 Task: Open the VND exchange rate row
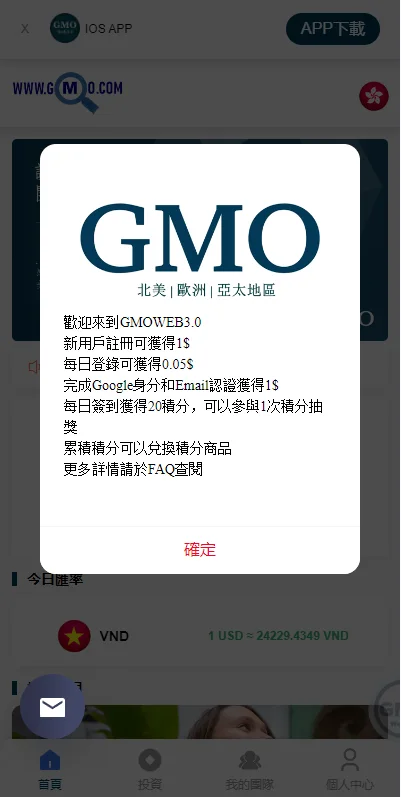click(x=200, y=636)
